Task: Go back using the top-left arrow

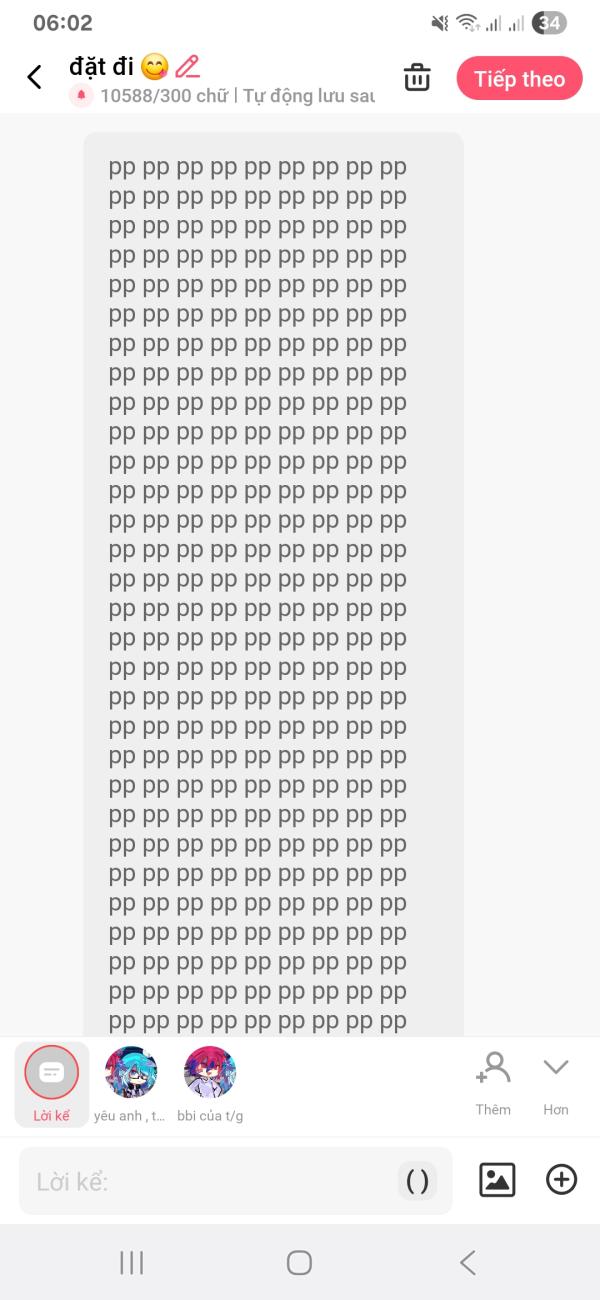Action: [x=34, y=78]
